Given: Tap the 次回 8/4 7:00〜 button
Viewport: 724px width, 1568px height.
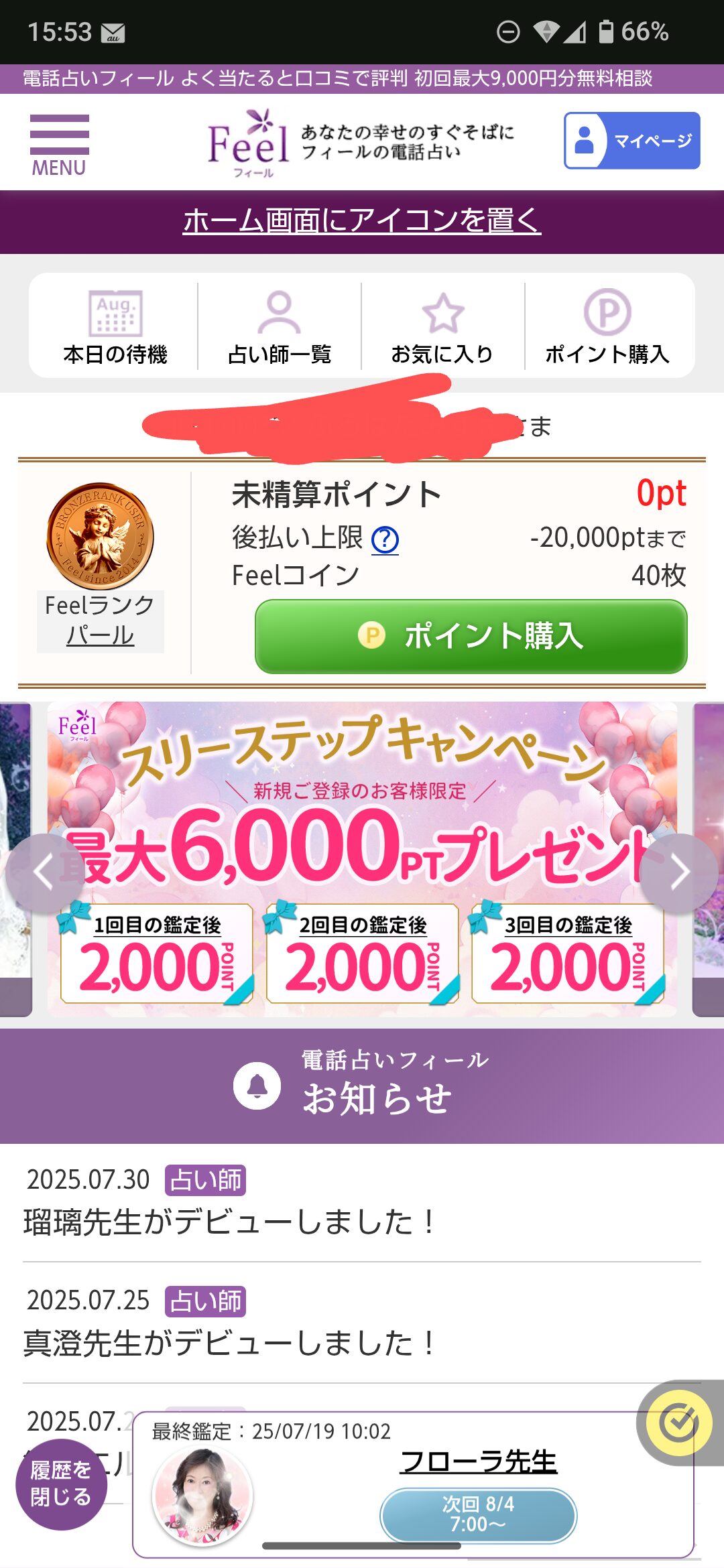Looking at the screenshot, I should [x=479, y=1515].
